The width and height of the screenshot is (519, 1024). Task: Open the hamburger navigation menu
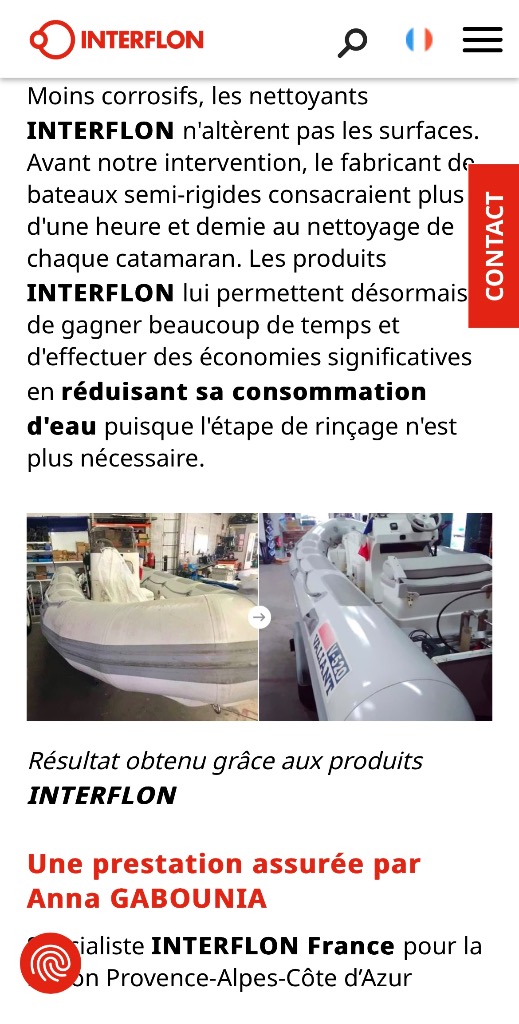click(x=482, y=40)
